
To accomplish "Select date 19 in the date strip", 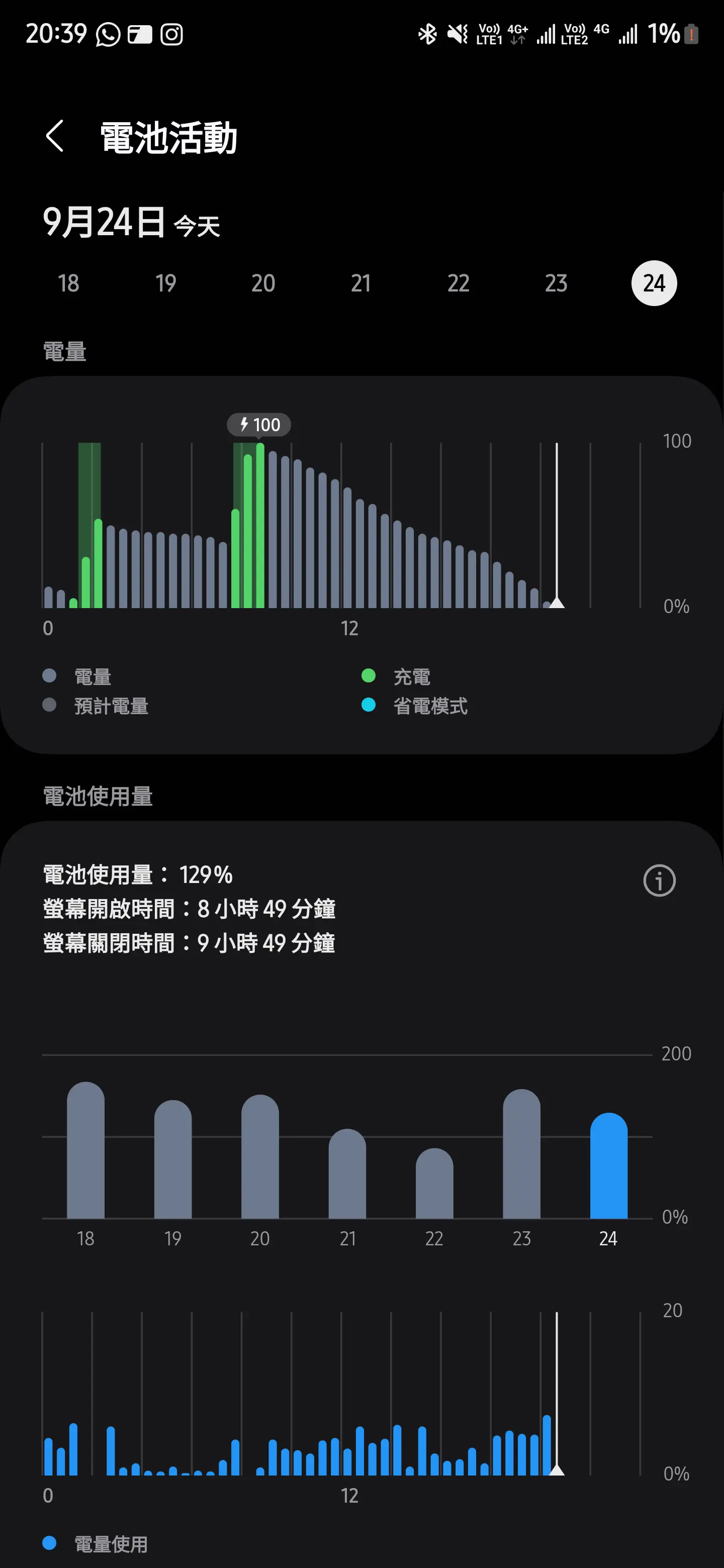I will tap(165, 283).
